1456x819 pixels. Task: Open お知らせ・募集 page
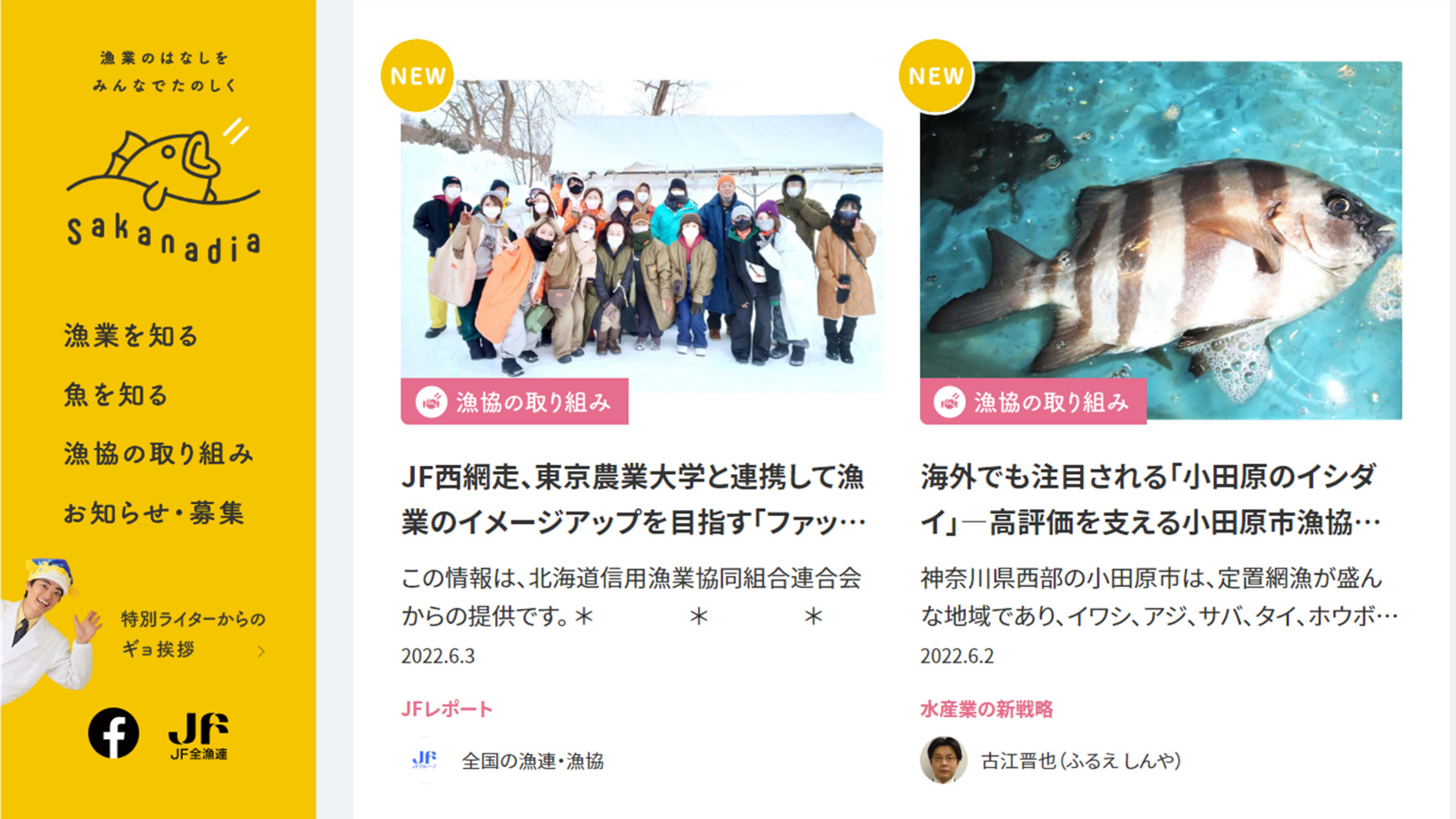[x=154, y=513]
